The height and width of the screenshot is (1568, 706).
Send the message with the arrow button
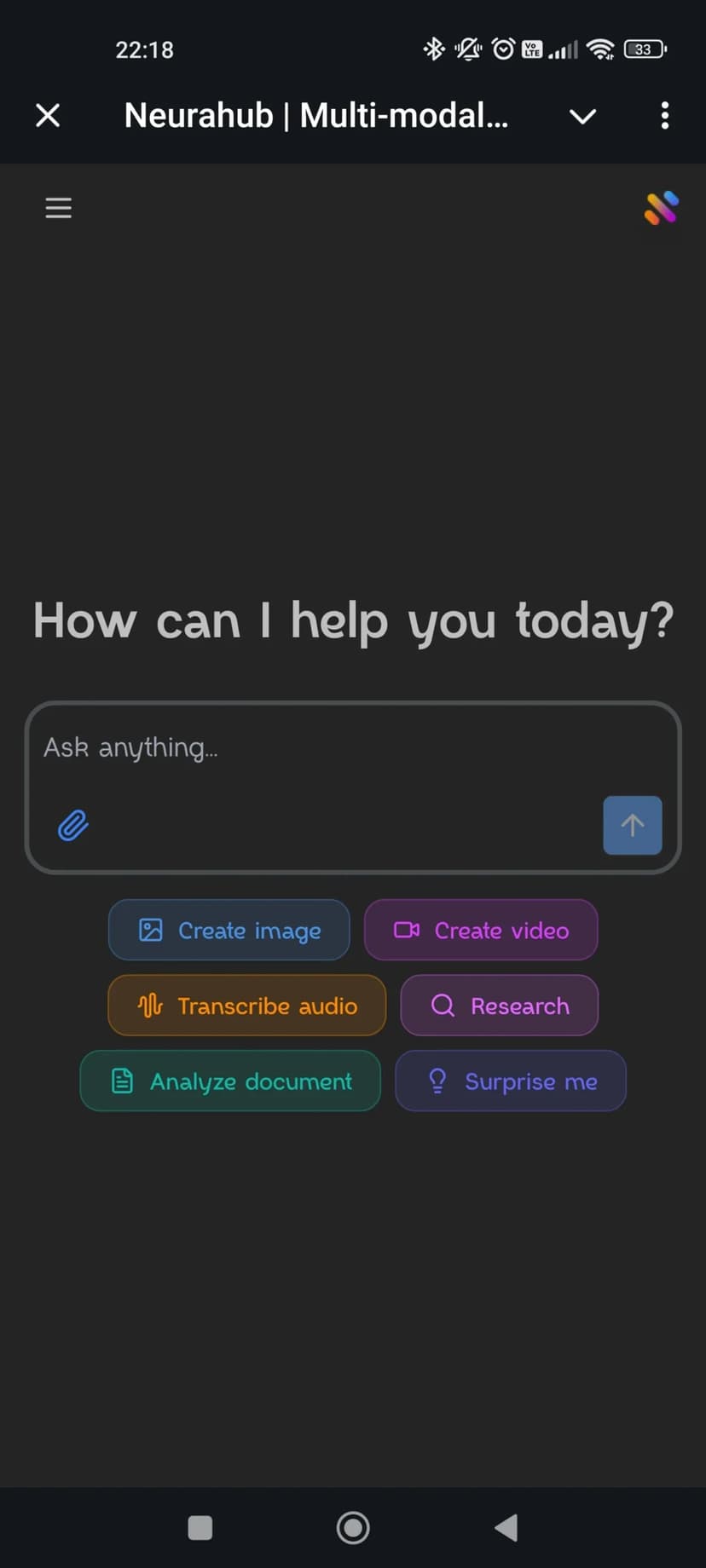pos(632,825)
